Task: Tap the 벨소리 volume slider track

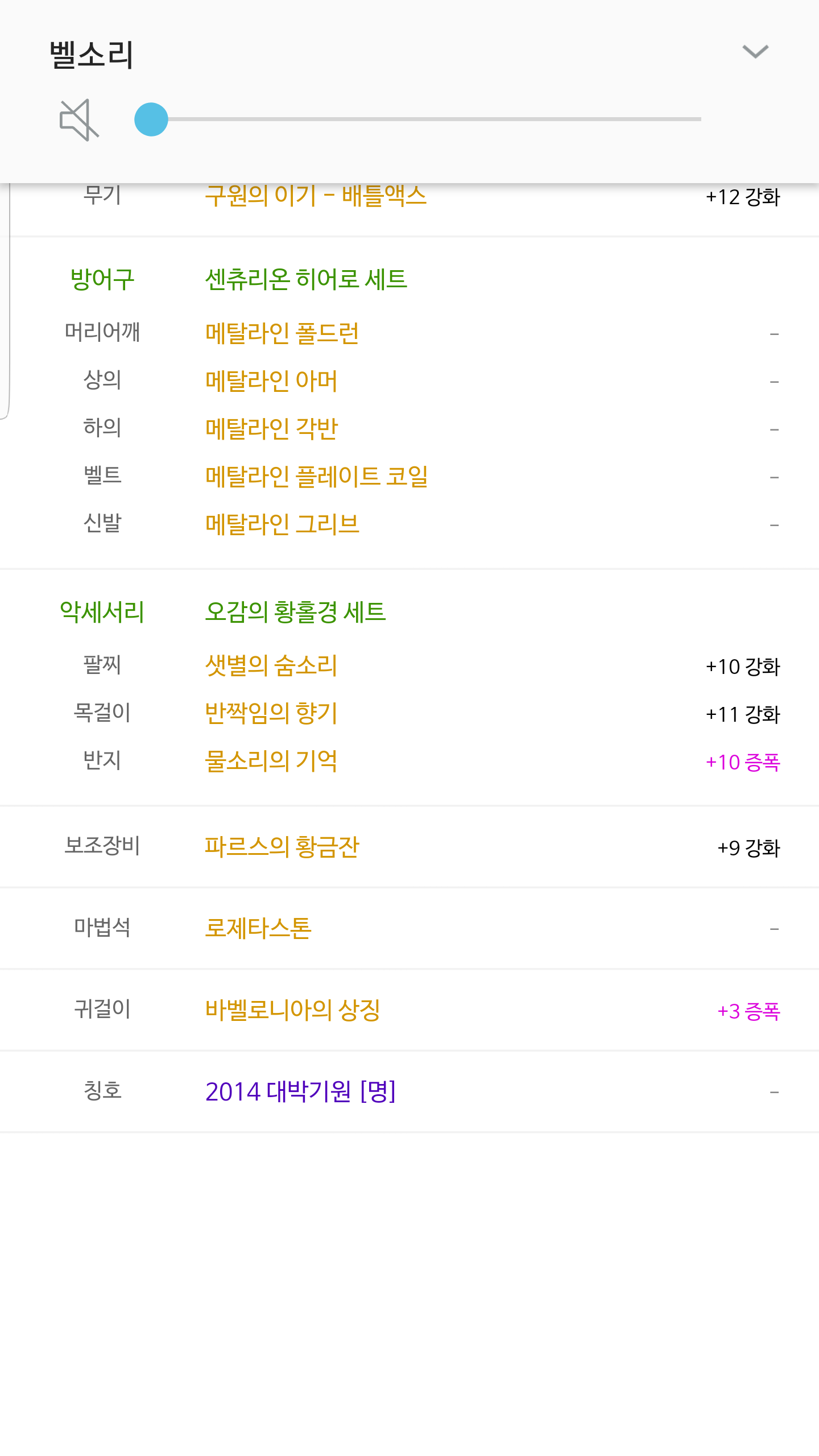Action: tap(417, 119)
